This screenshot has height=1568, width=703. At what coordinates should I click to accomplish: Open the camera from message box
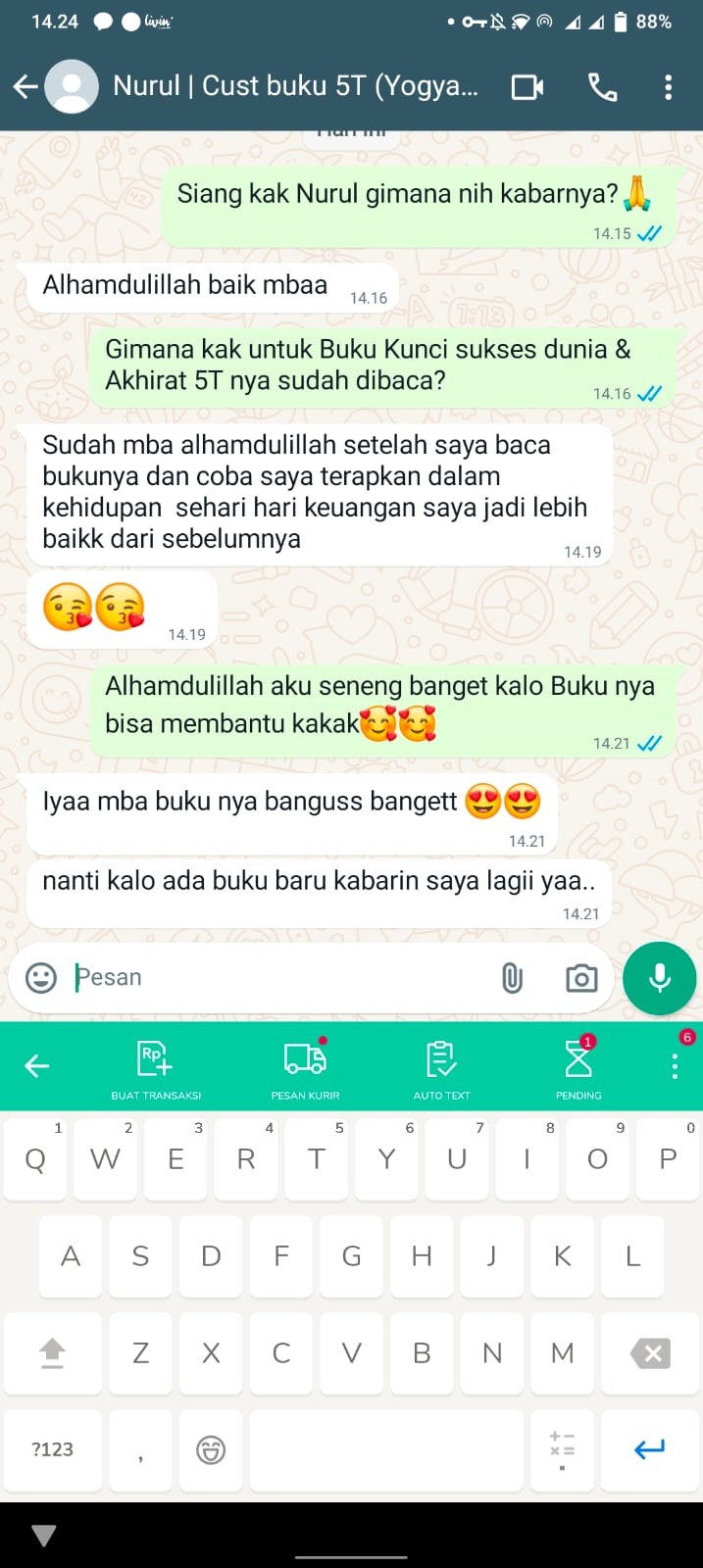(x=581, y=977)
